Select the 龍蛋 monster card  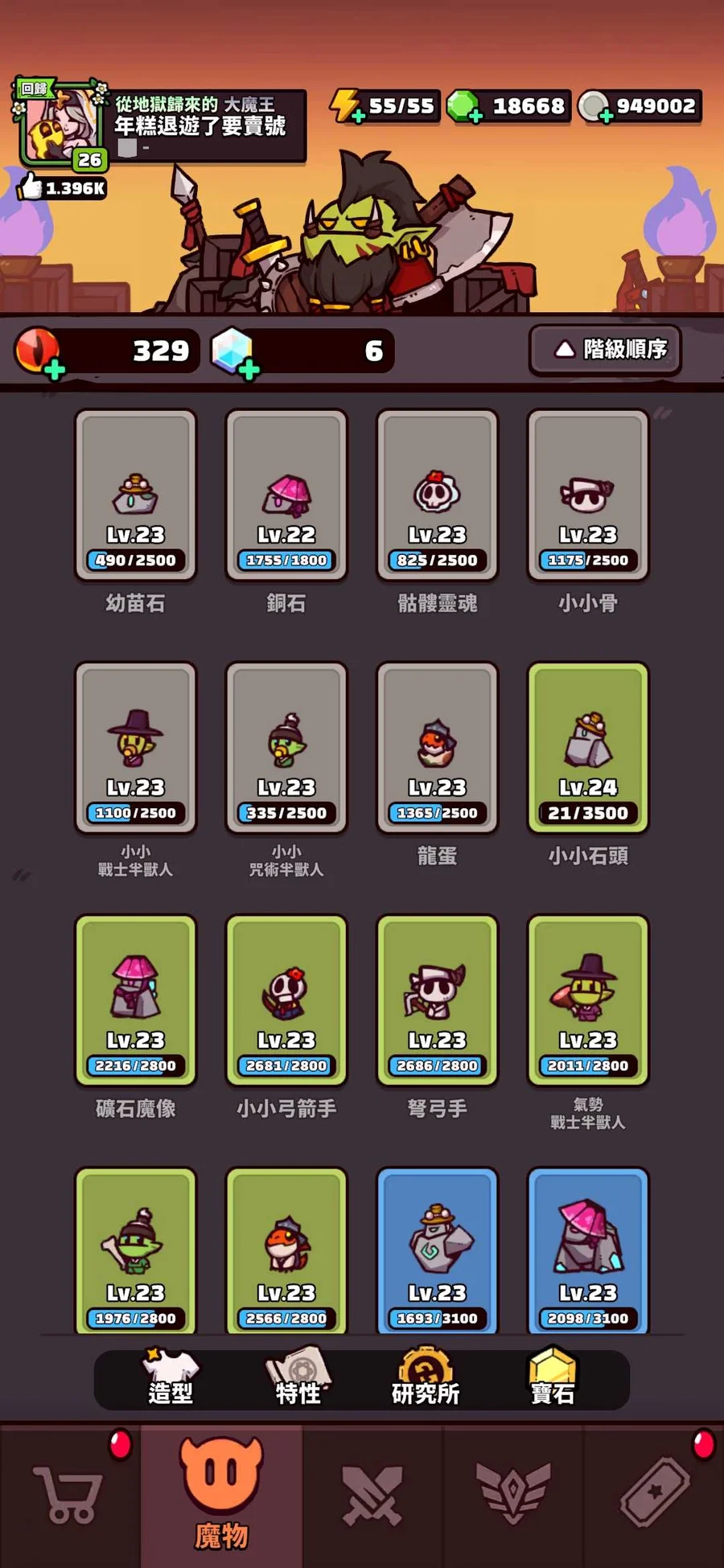point(437,748)
